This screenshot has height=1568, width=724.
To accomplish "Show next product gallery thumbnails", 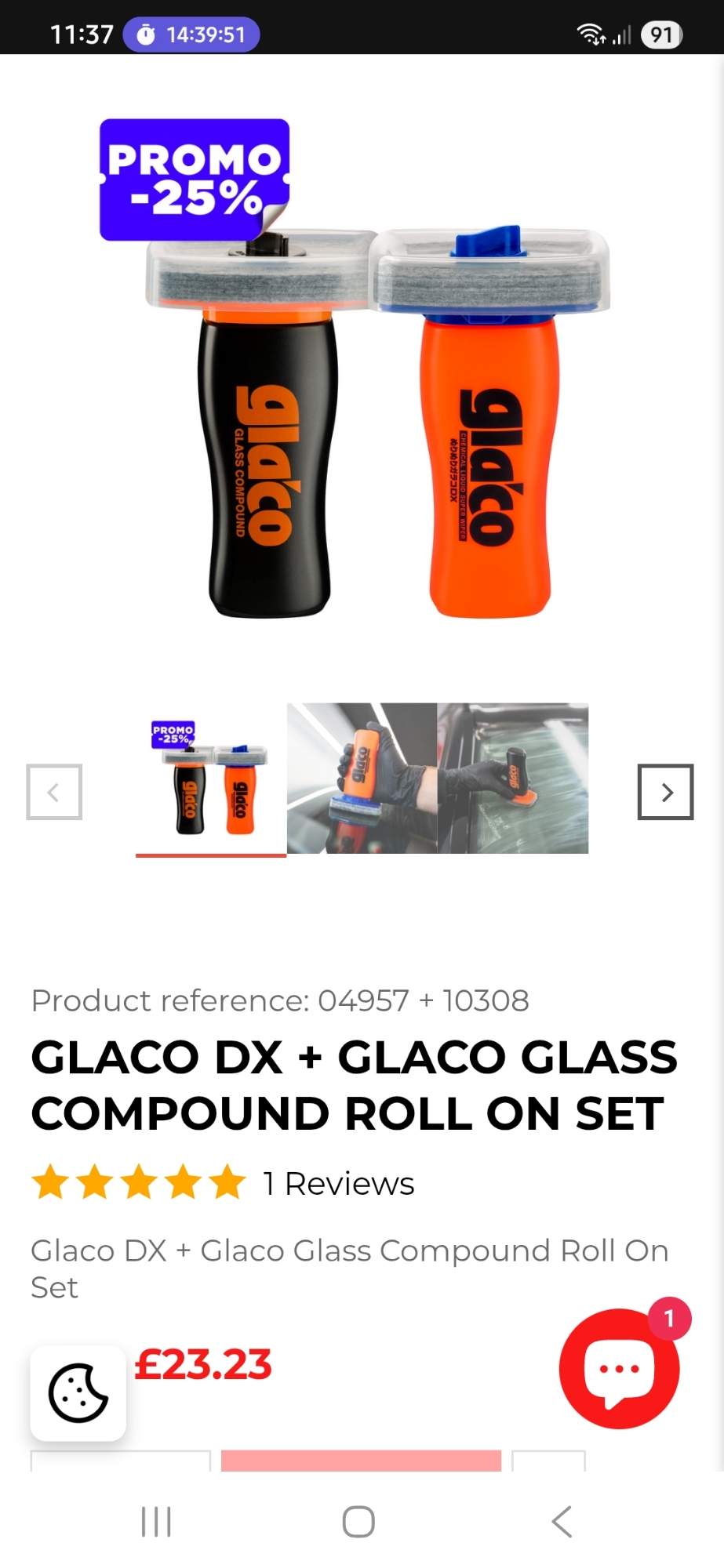I will [665, 792].
